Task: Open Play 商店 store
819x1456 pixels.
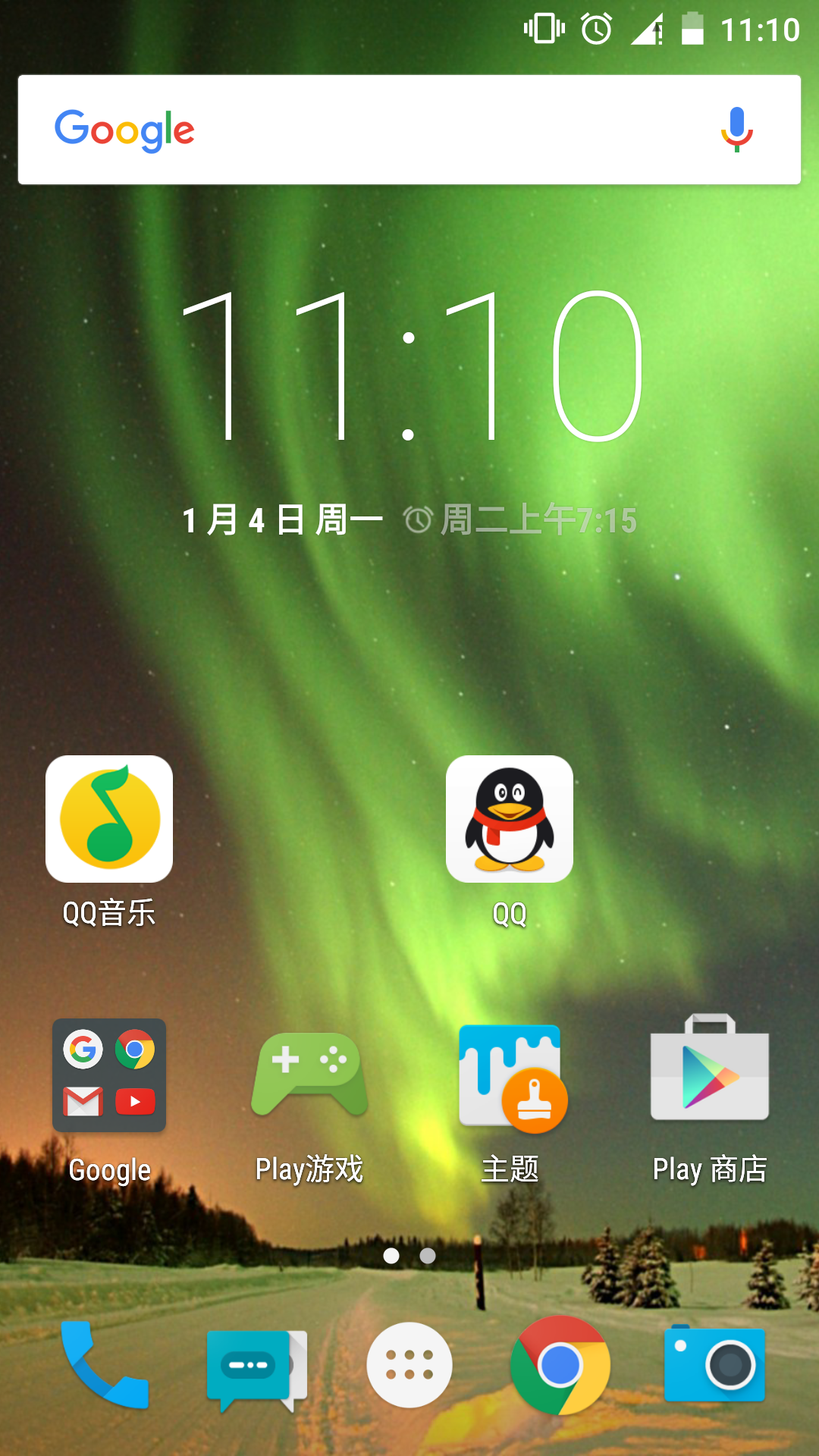Action: 710,1069
